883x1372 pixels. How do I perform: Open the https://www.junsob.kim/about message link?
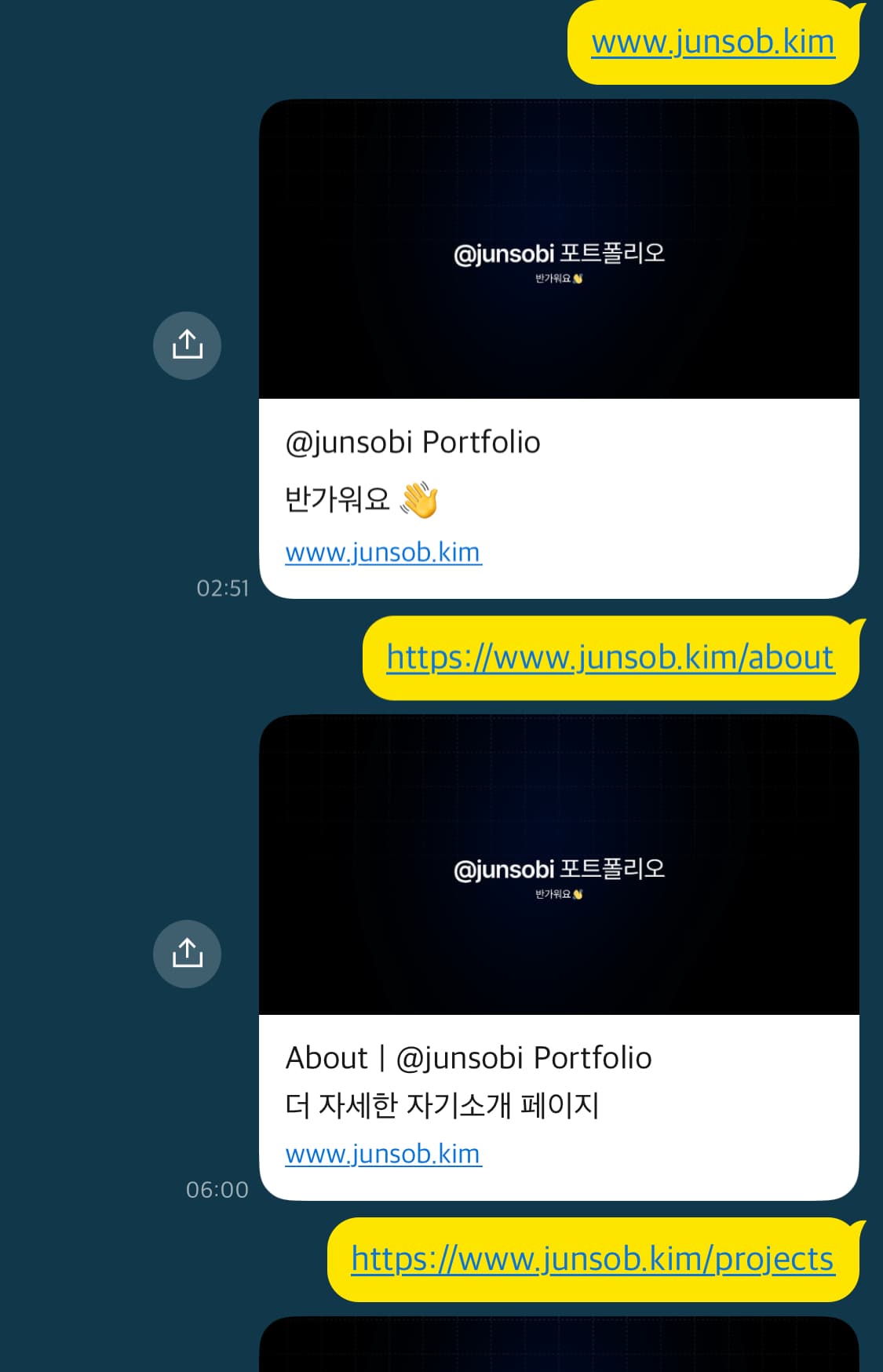tap(610, 657)
